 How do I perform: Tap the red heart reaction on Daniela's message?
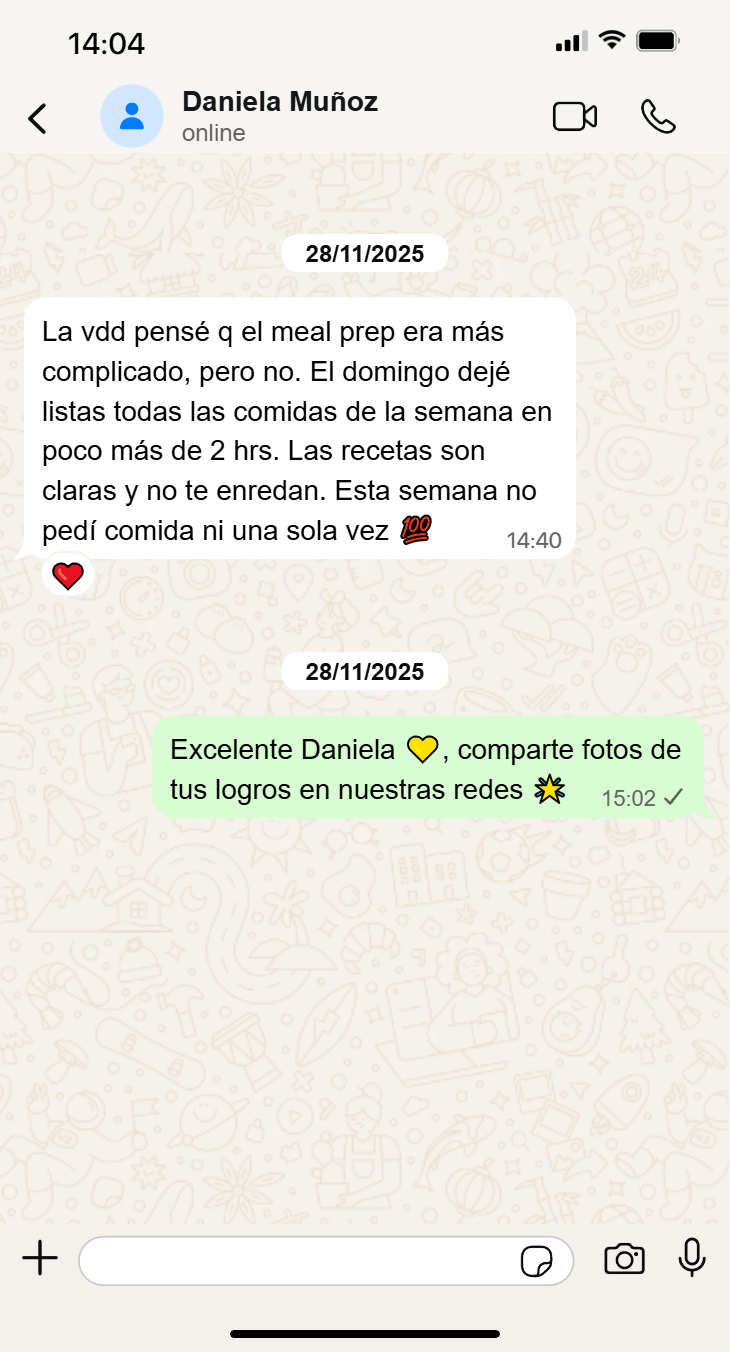[67, 575]
